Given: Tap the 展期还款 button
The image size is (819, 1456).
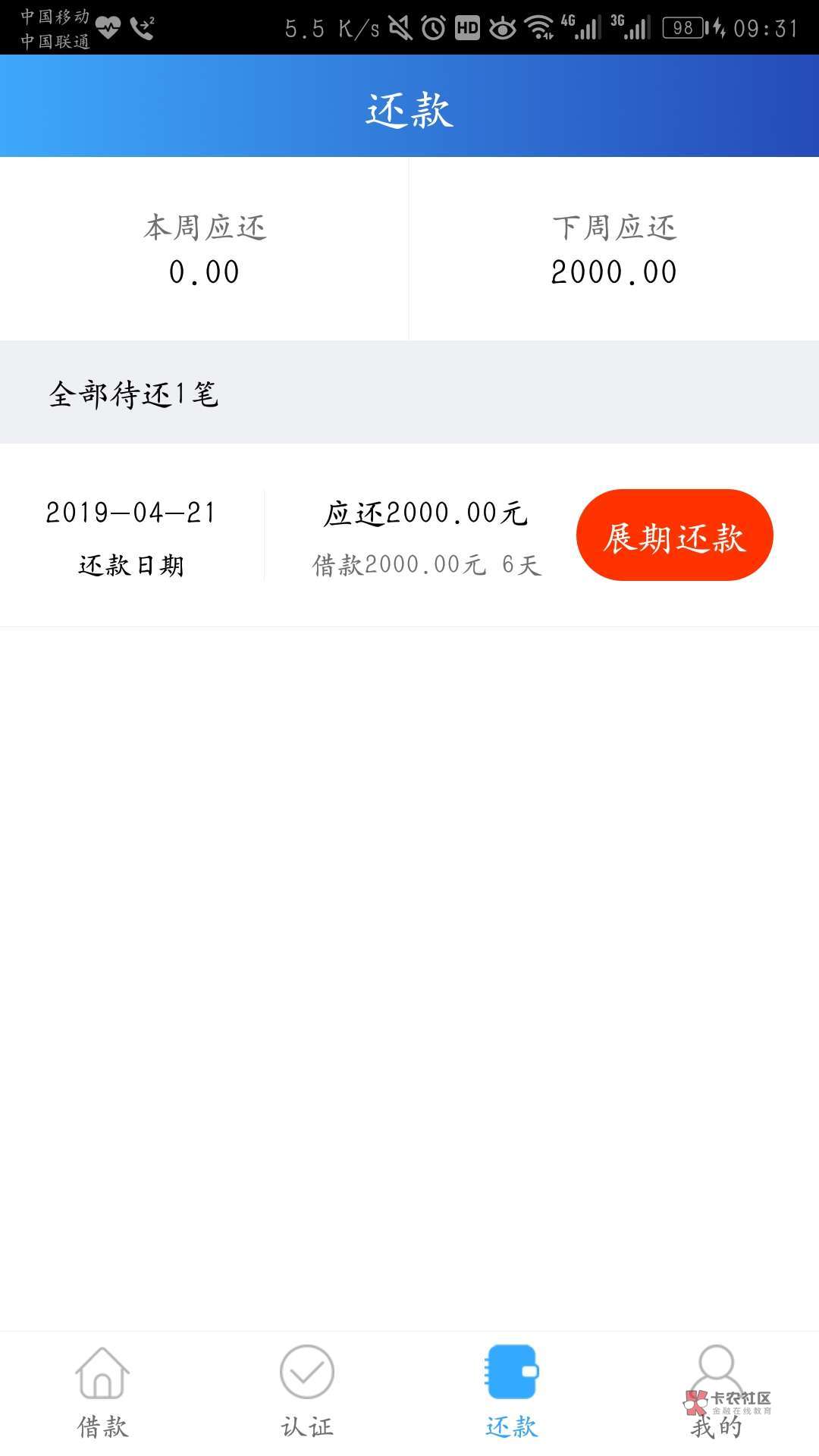Looking at the screenshot, I should (x=674, y=535).
